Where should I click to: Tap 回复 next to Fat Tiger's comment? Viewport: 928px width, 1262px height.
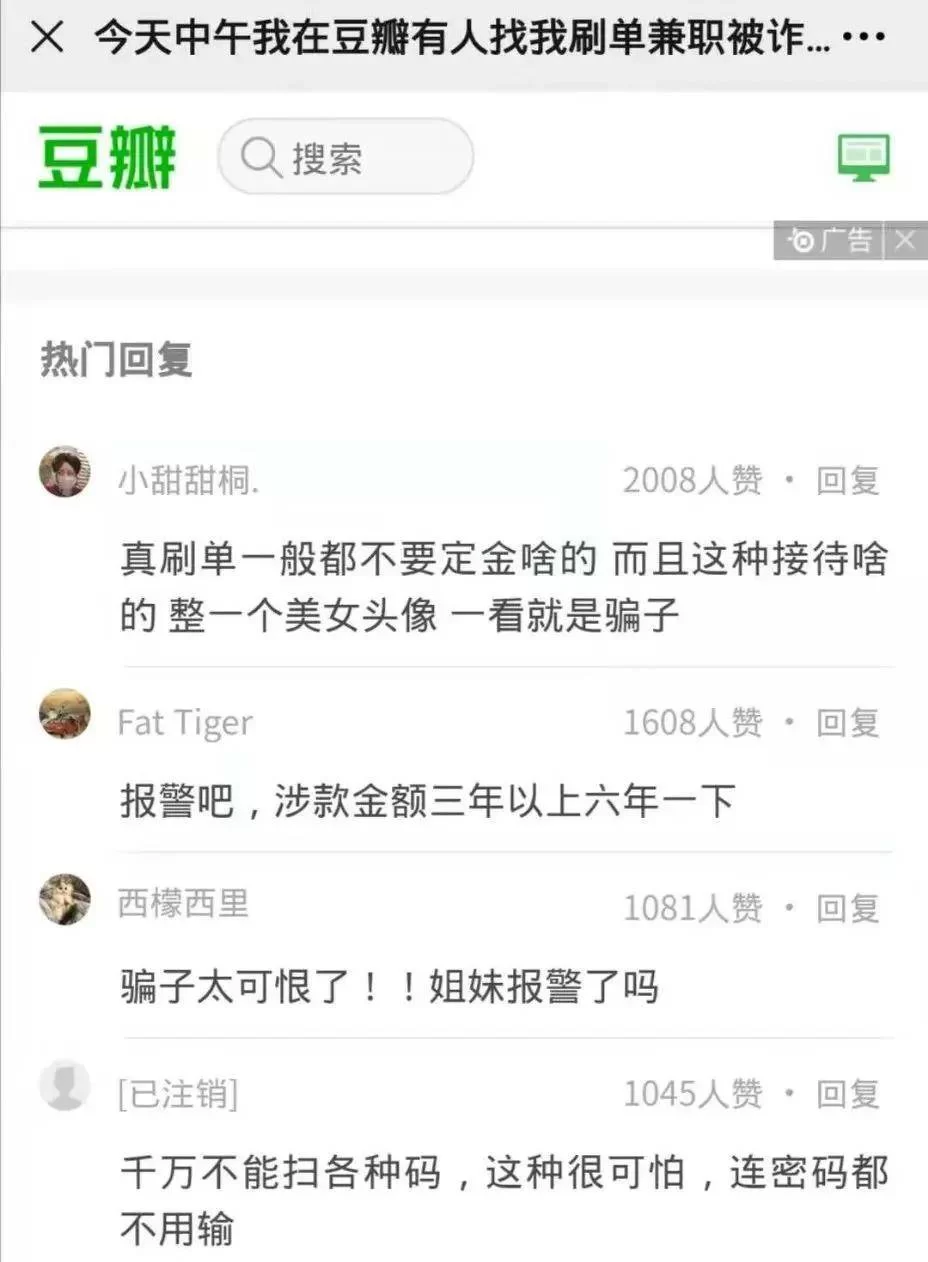[x=849, y=722]
